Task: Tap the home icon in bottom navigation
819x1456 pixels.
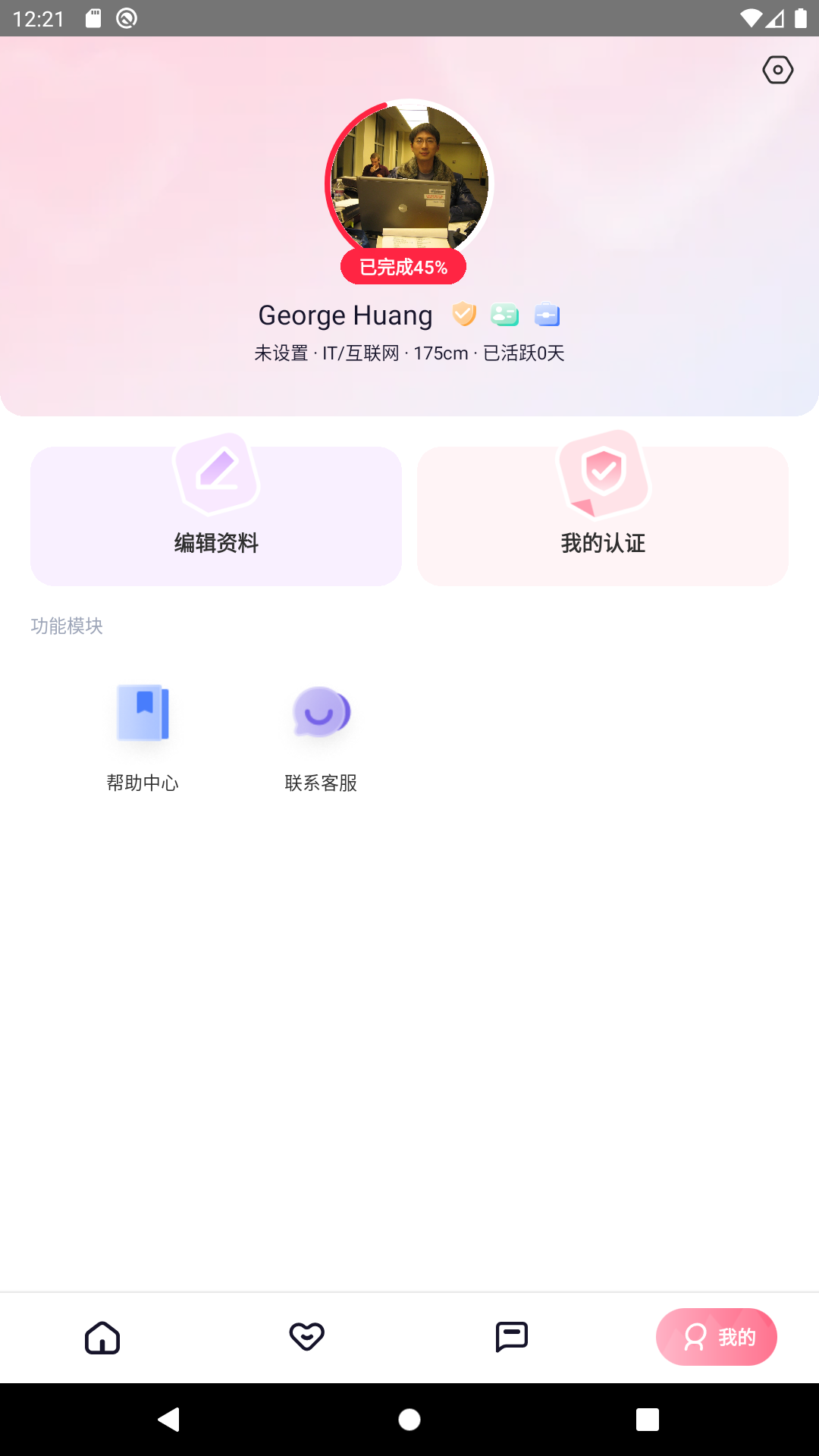Action: (102, 1337)
